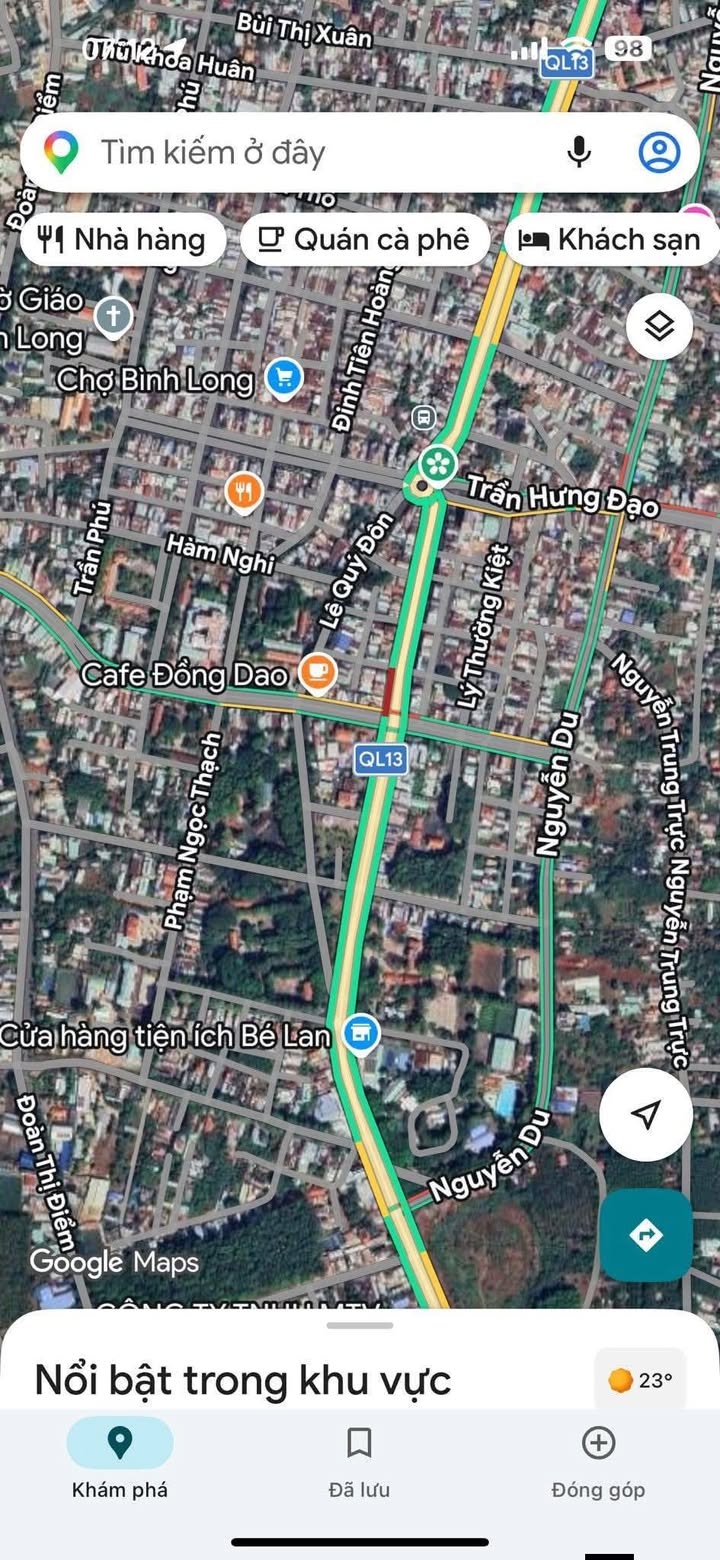Tap the orange restaurant marker near Hàm Nghi
The image size is (720, 1560).
pyautogui.click(x=244, y=490)
